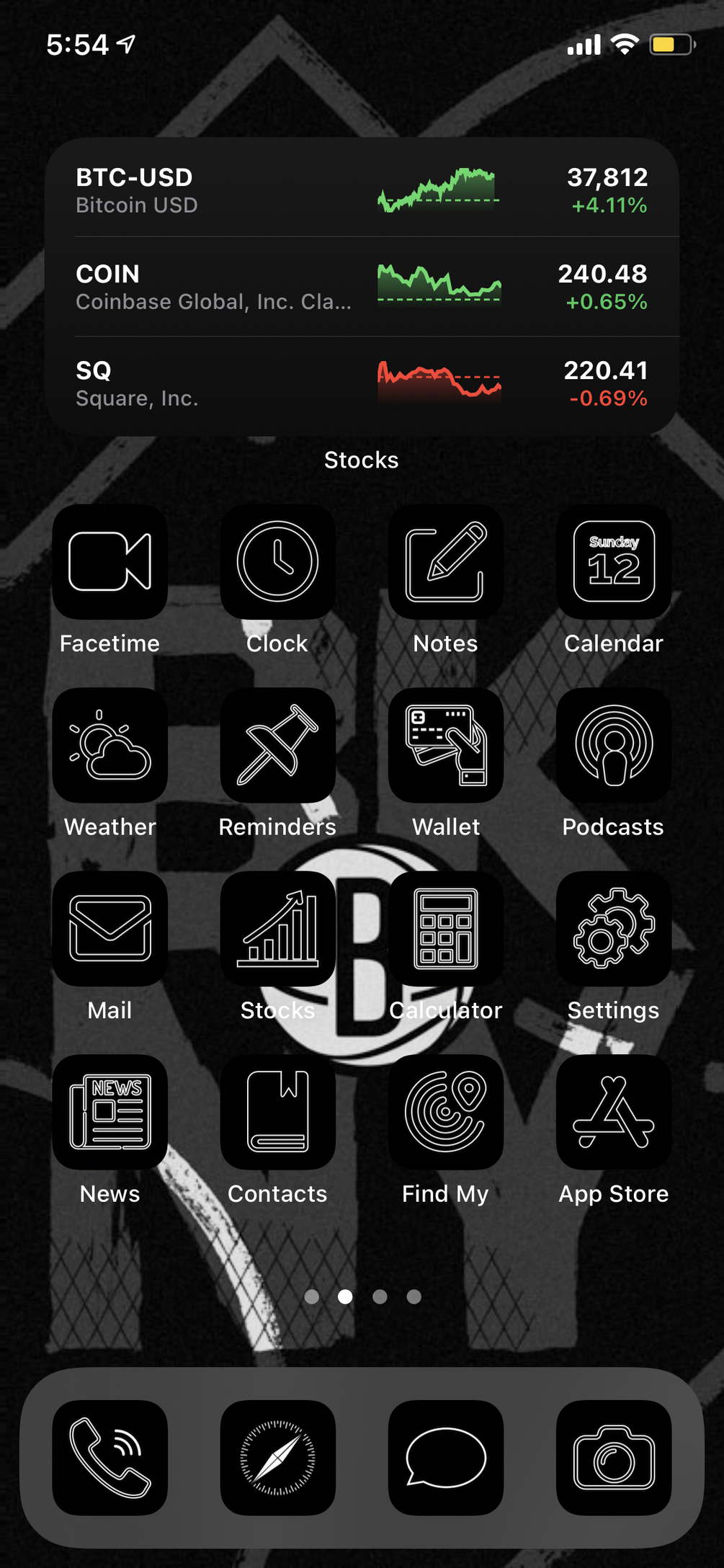Open the BTC-USD row in the Stocks widget
The width and height of the screenshot is (724, 1568).
pyautogui.click(x=362, y=190)
